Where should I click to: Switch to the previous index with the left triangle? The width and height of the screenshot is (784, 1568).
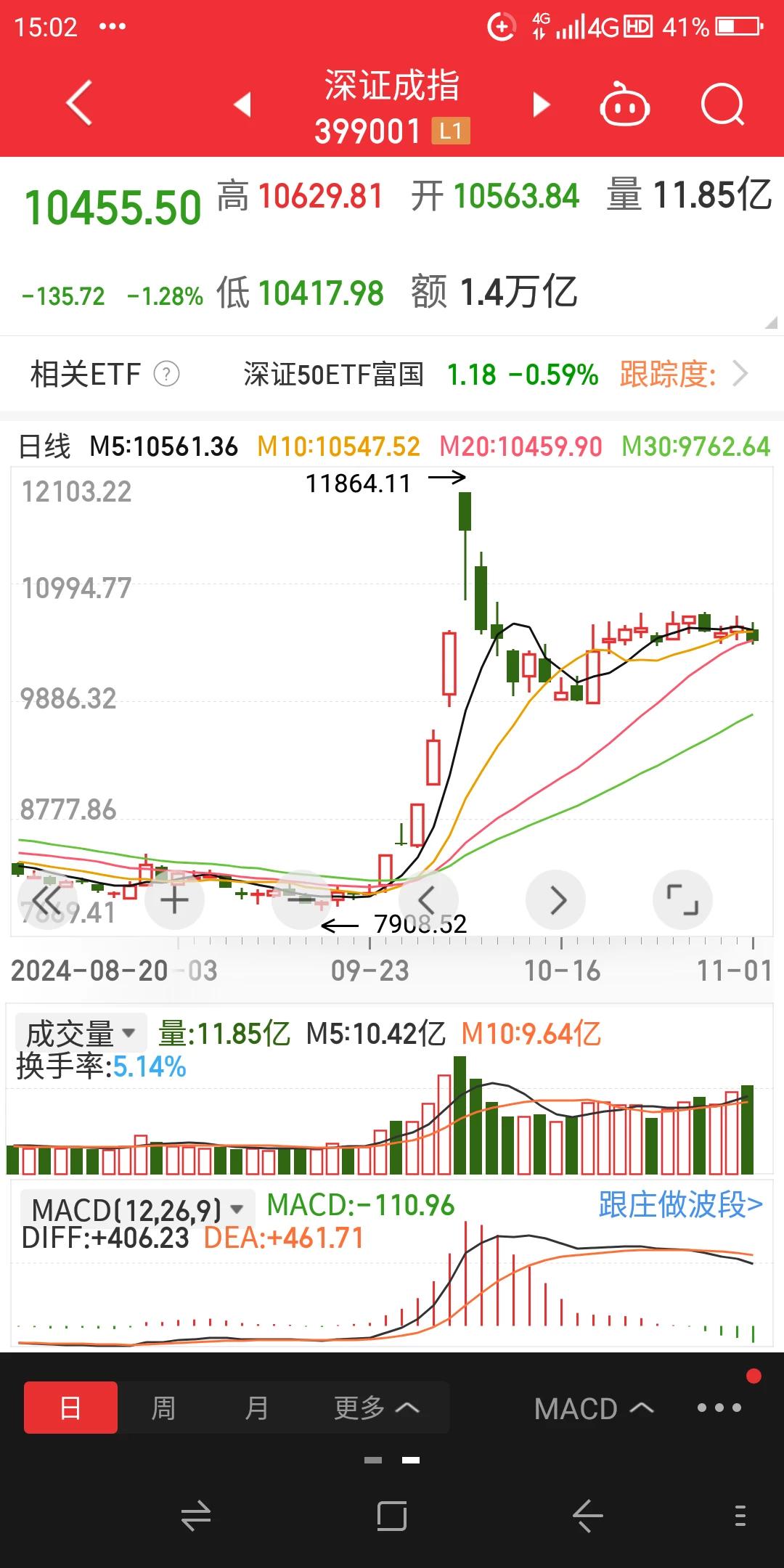[x=243, y=105]
